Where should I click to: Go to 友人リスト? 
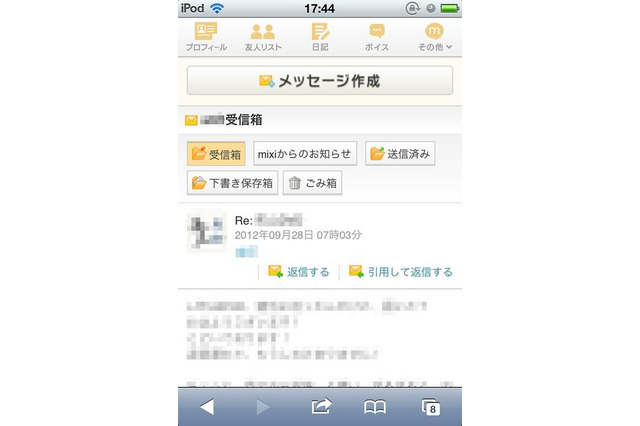(263, 37)
